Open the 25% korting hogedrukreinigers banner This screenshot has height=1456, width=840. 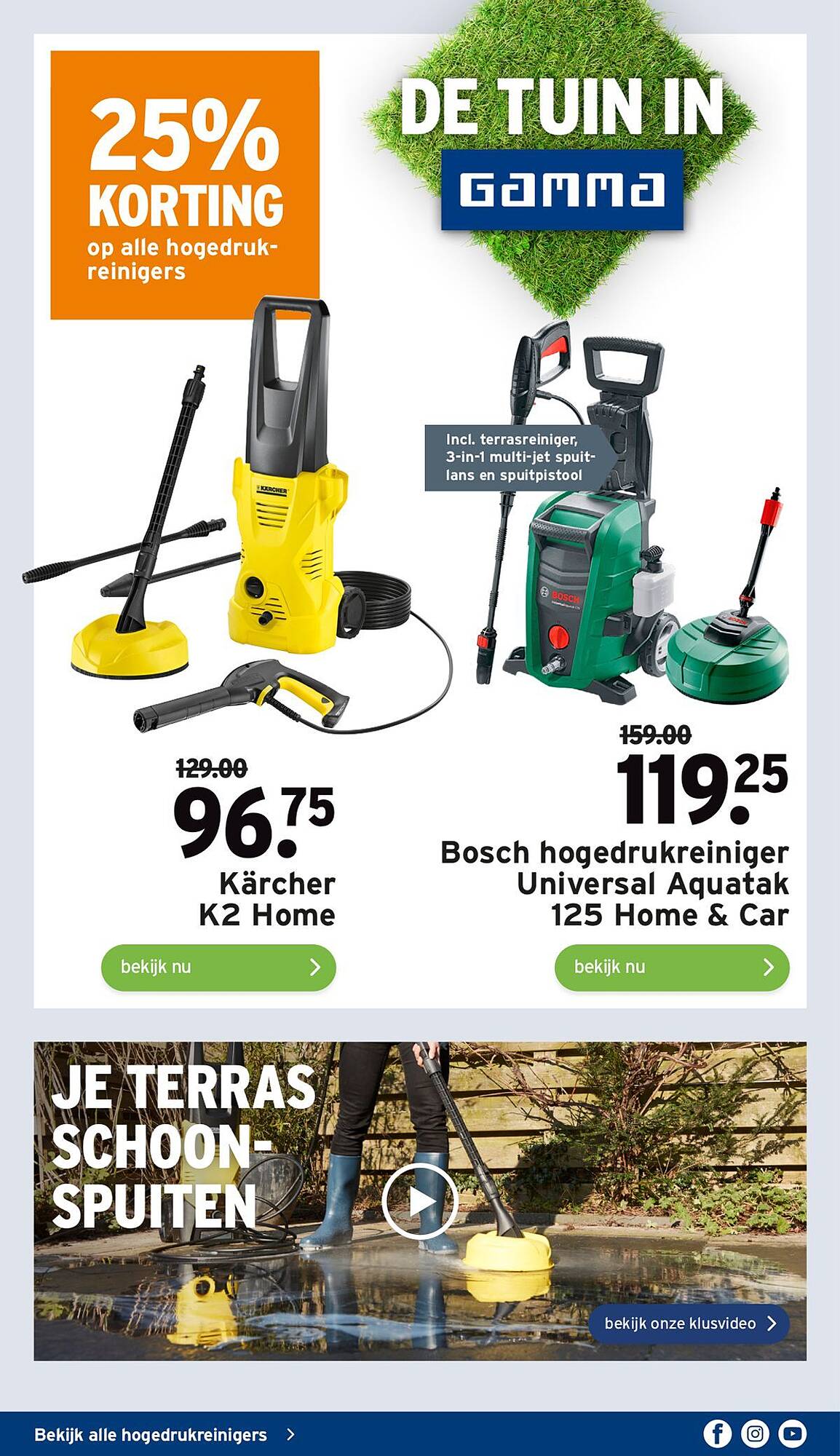[x=185, y=185]
